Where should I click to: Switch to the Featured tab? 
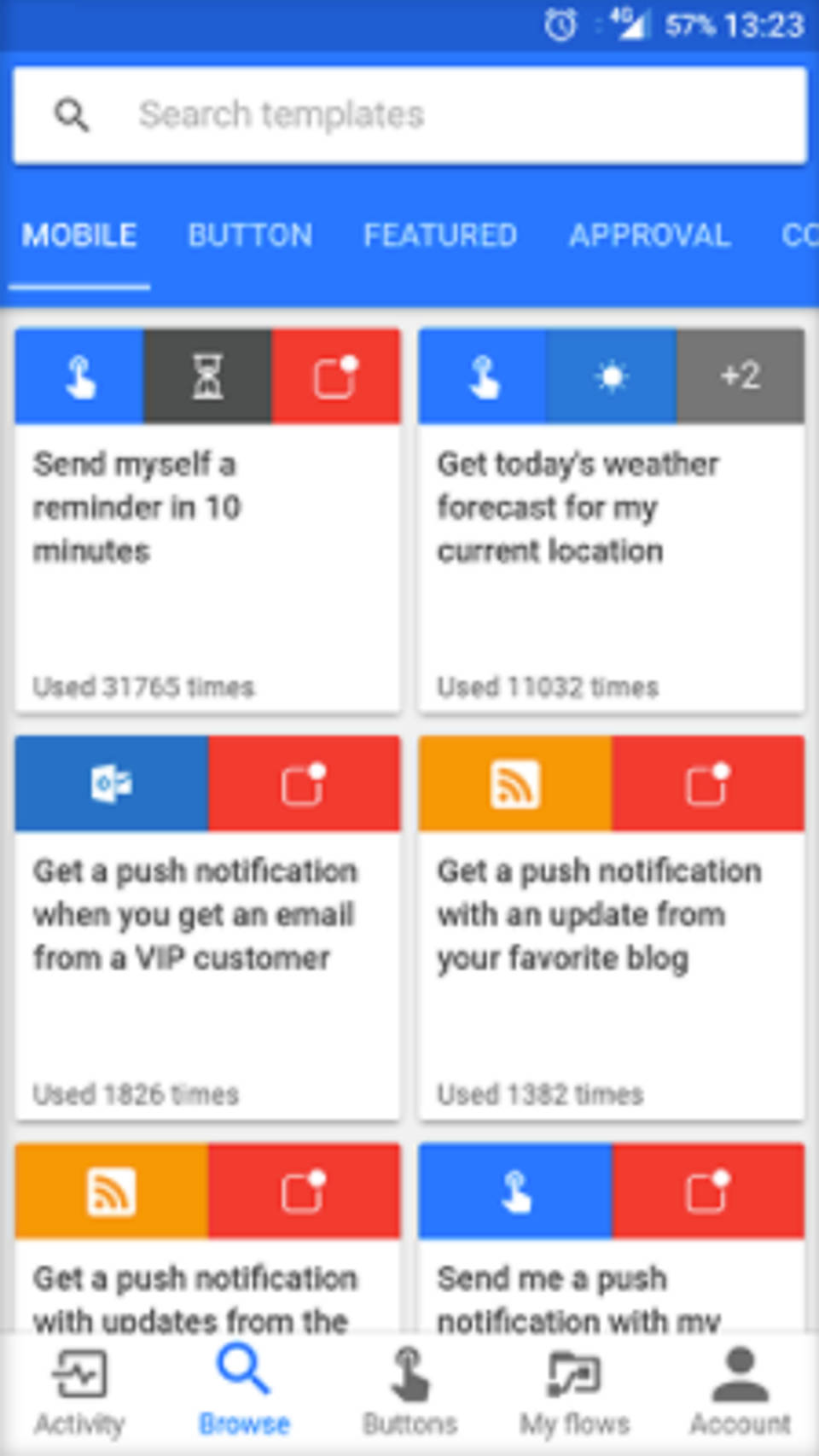coord(440,236)
